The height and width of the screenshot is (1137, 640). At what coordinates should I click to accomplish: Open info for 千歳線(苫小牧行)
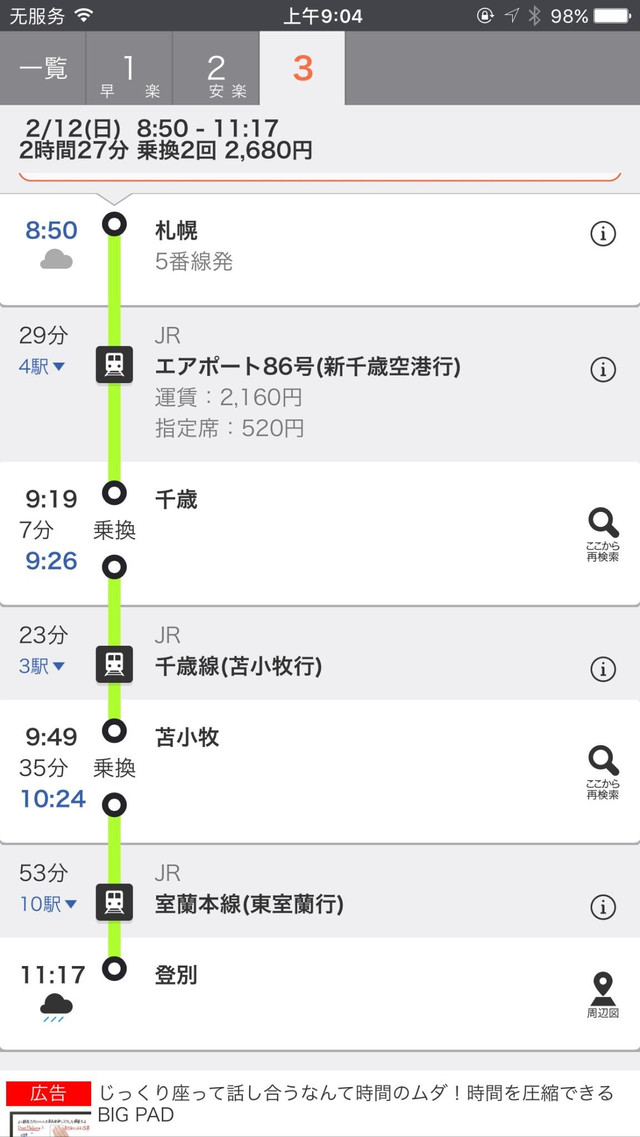602,669
